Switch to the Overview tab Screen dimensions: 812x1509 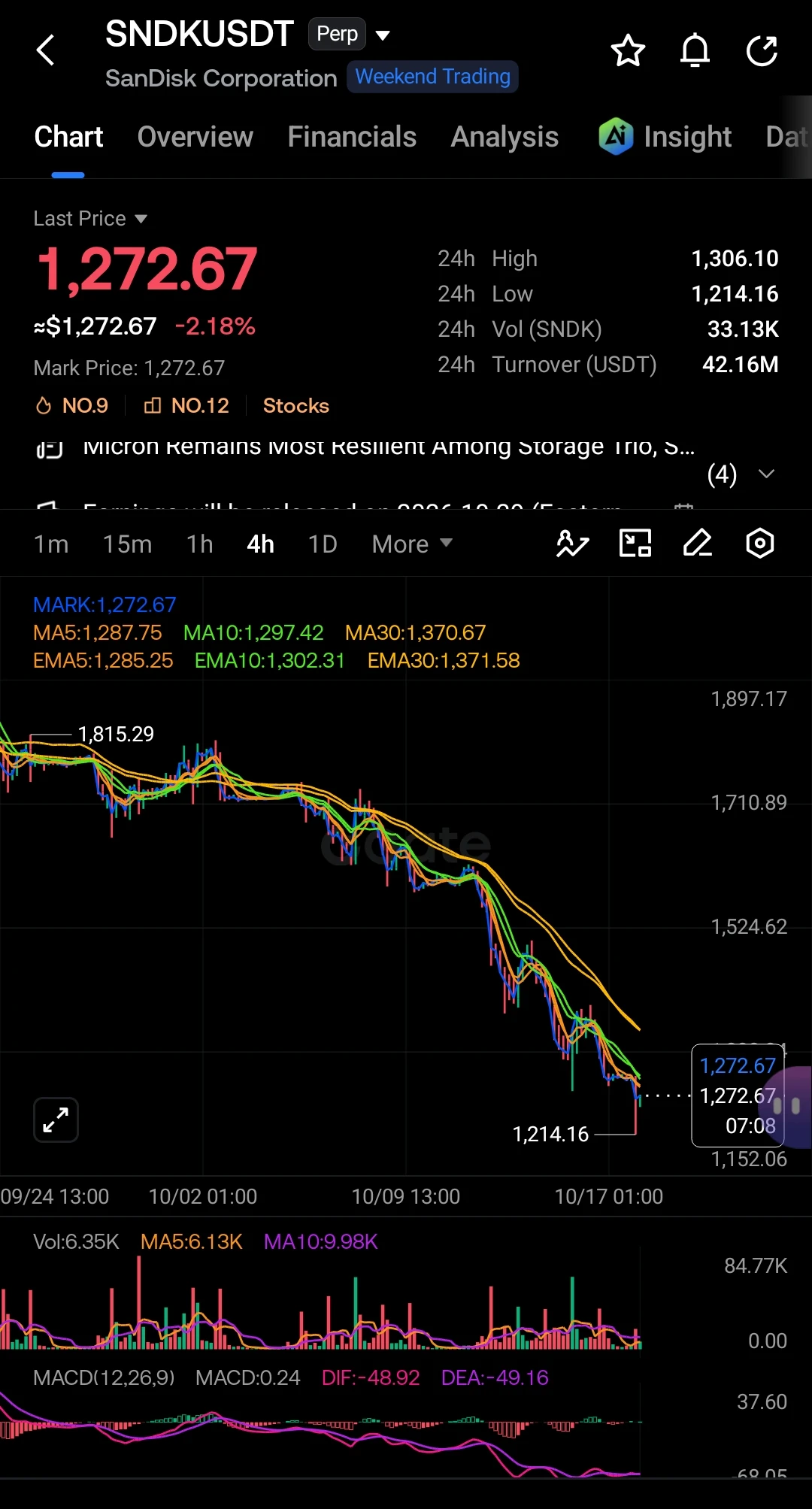(x=195, y=137)
